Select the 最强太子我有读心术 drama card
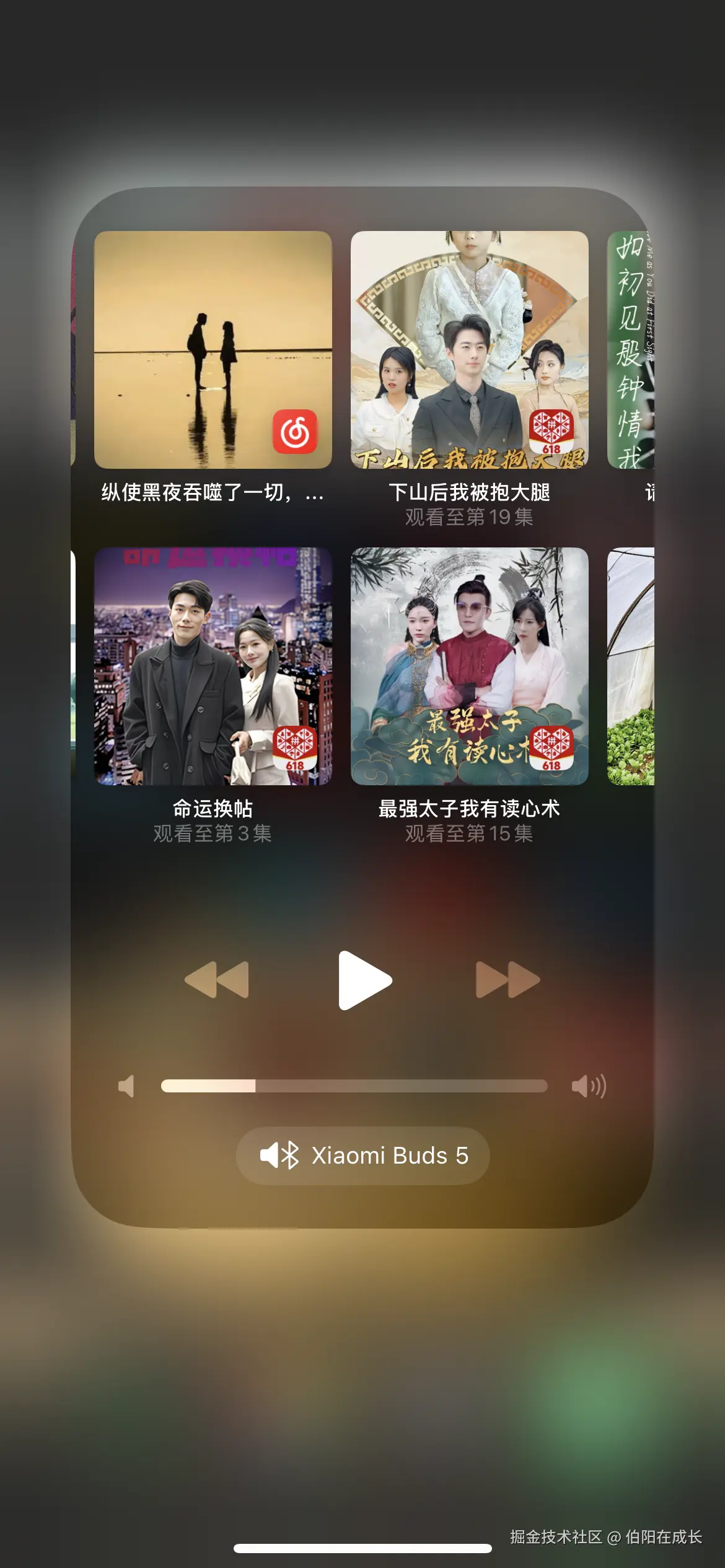The image size is (725, 1568). click(x=469, y=666)
